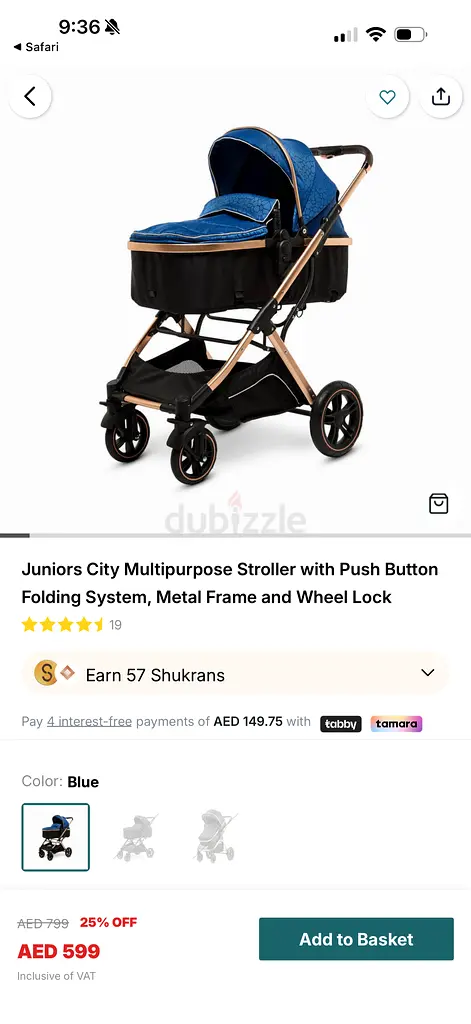Go back using the top arrow

coord(30,97)
